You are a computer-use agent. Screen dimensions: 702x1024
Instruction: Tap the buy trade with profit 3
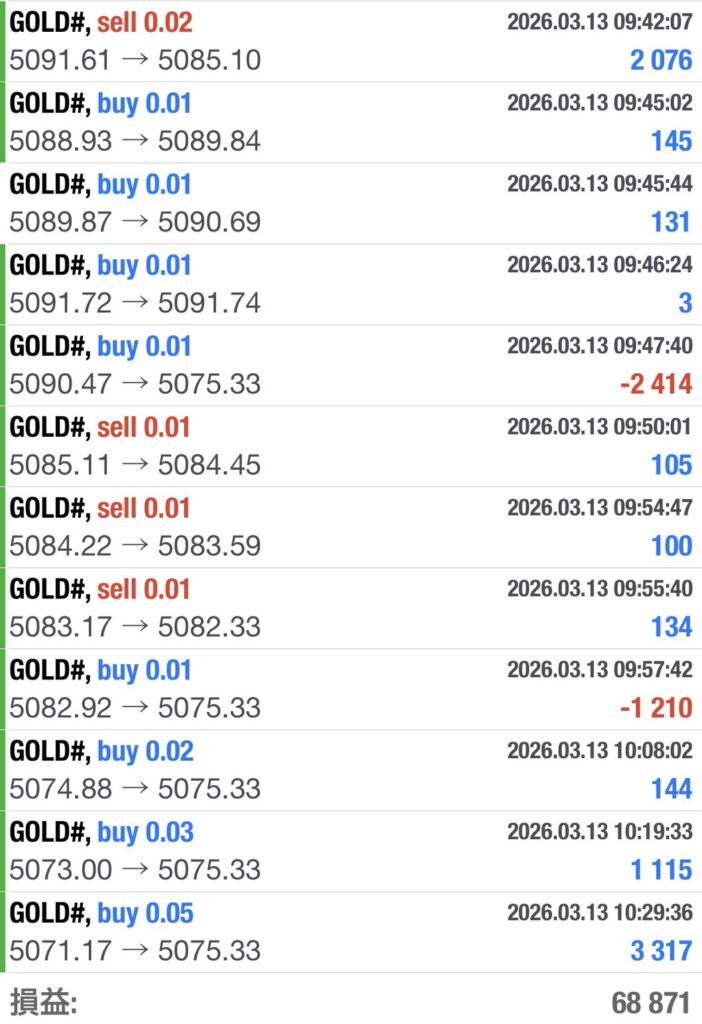[350, 284]
